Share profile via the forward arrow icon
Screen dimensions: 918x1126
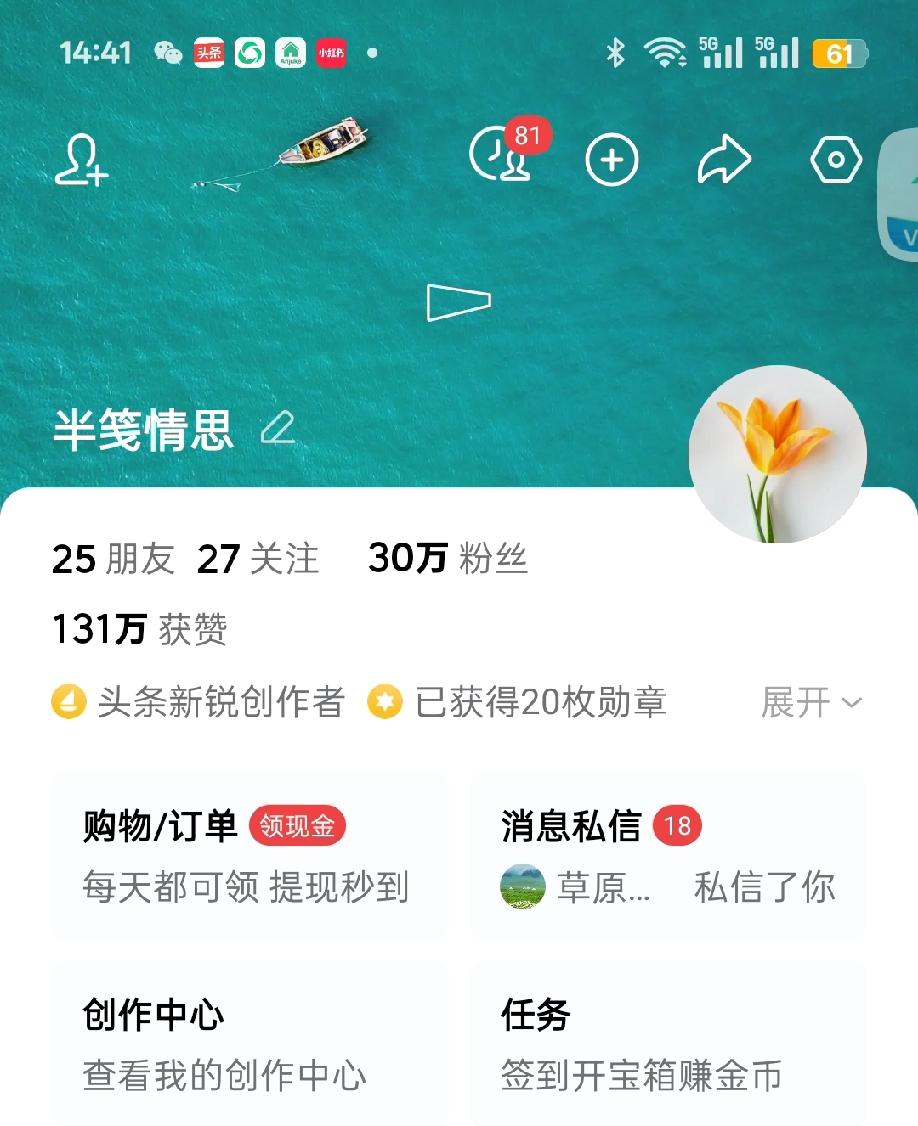pos(723,157)
